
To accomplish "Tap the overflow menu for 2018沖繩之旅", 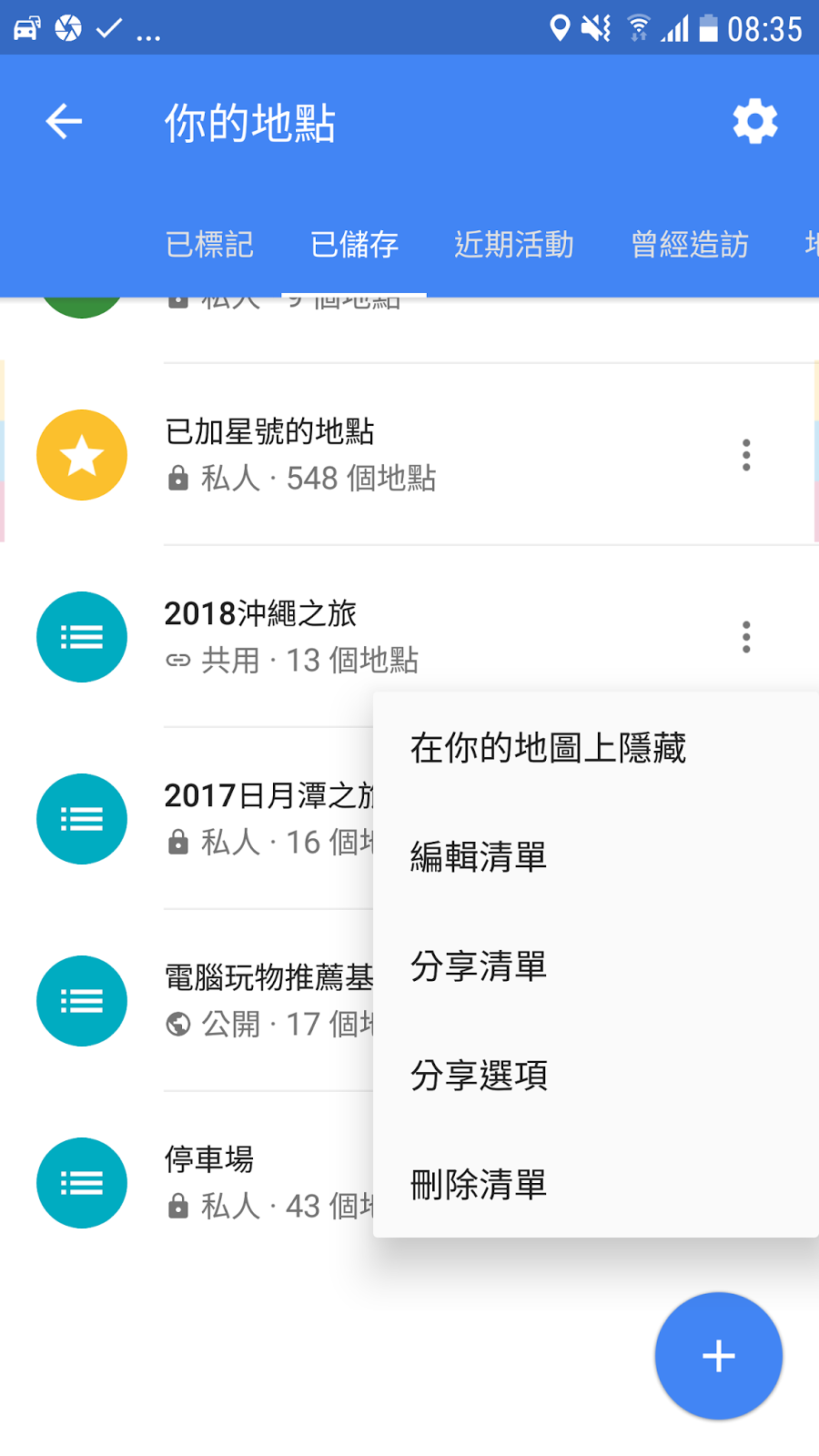I will [746, 637].
